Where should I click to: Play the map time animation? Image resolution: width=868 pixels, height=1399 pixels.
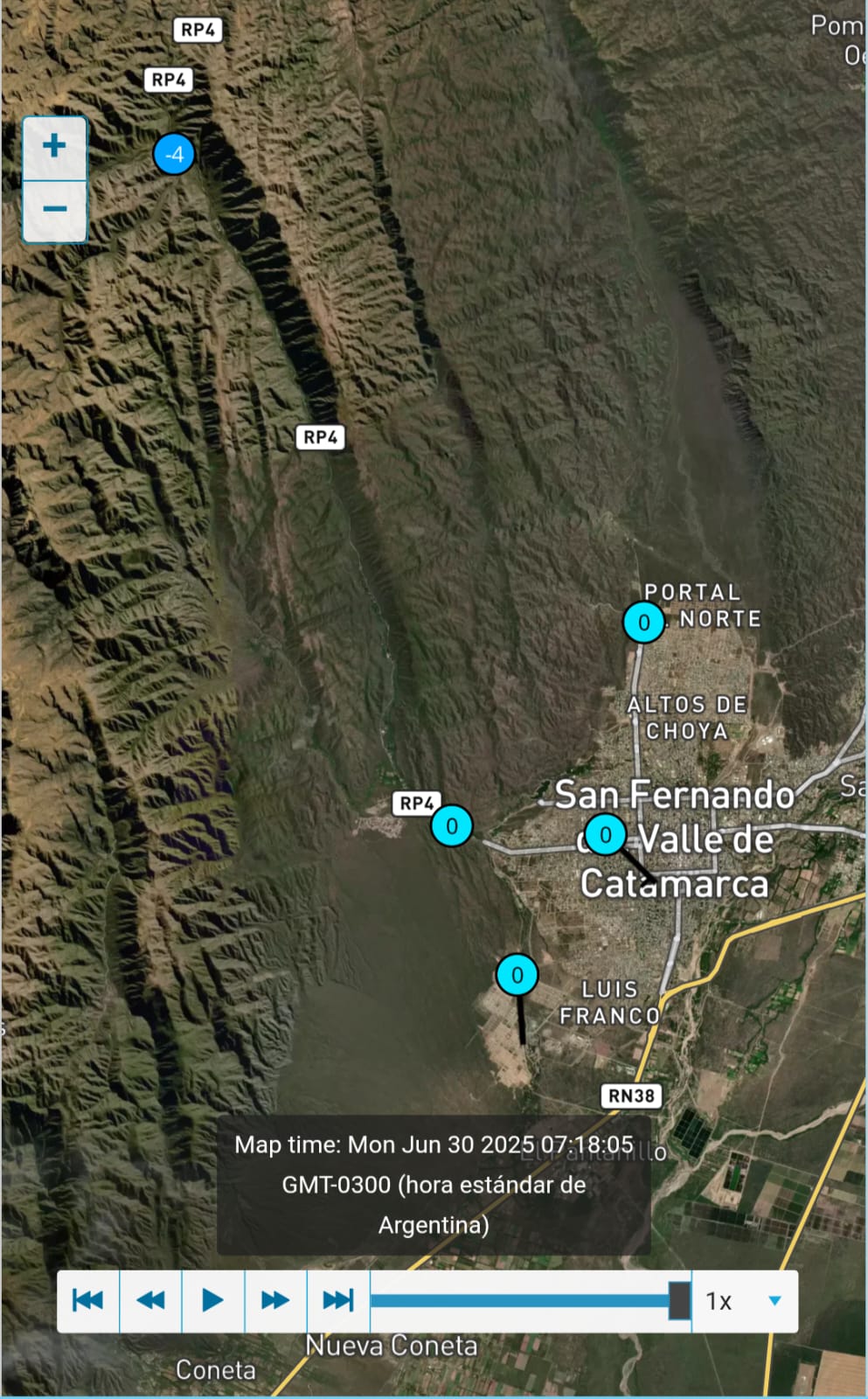(212, 1300)
